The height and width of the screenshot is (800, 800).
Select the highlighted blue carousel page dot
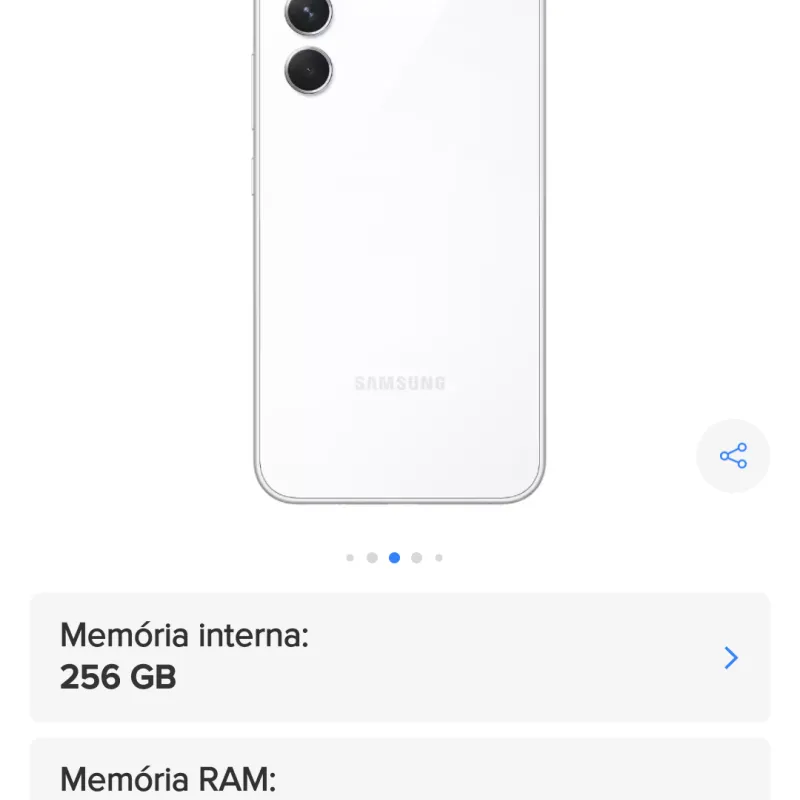pos(394,558)
